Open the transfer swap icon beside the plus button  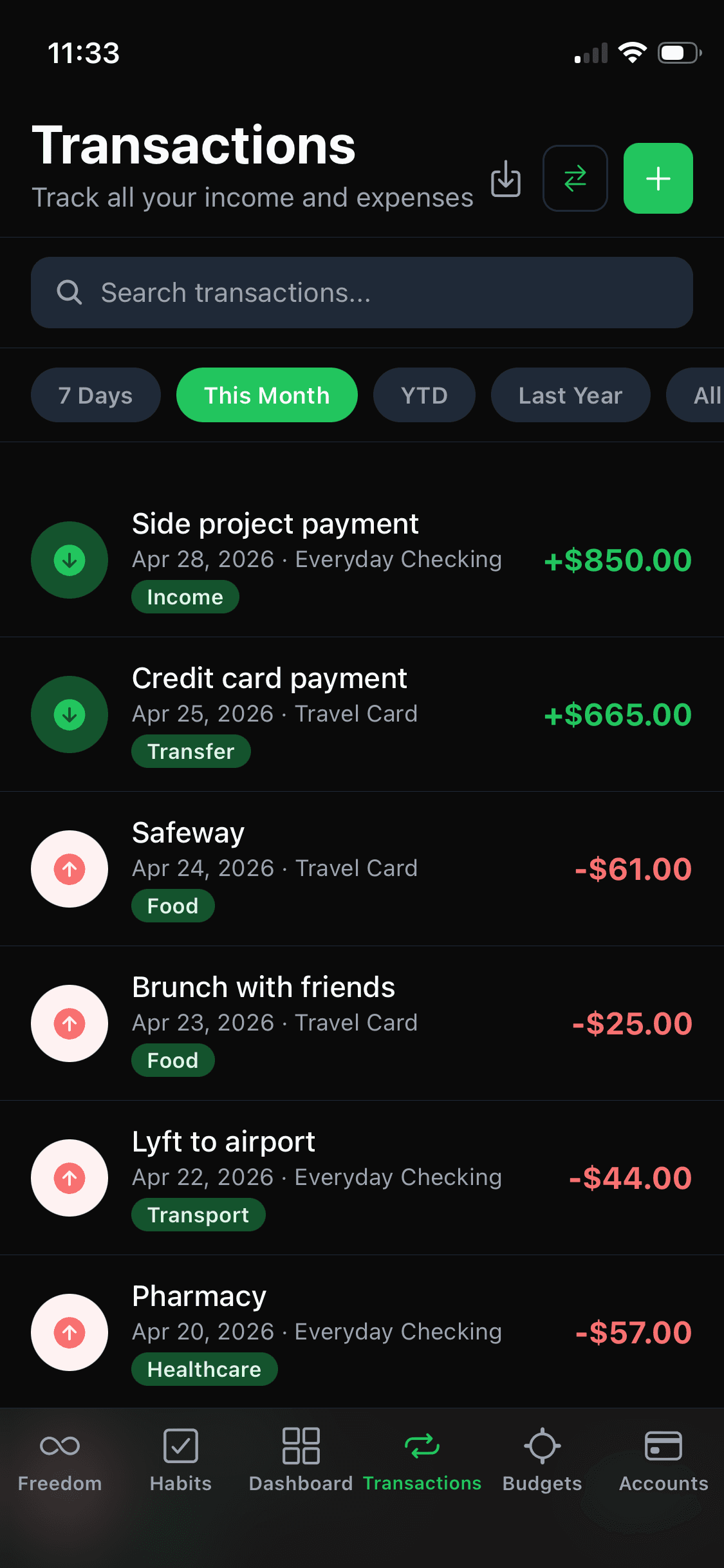tap(575, 179)
